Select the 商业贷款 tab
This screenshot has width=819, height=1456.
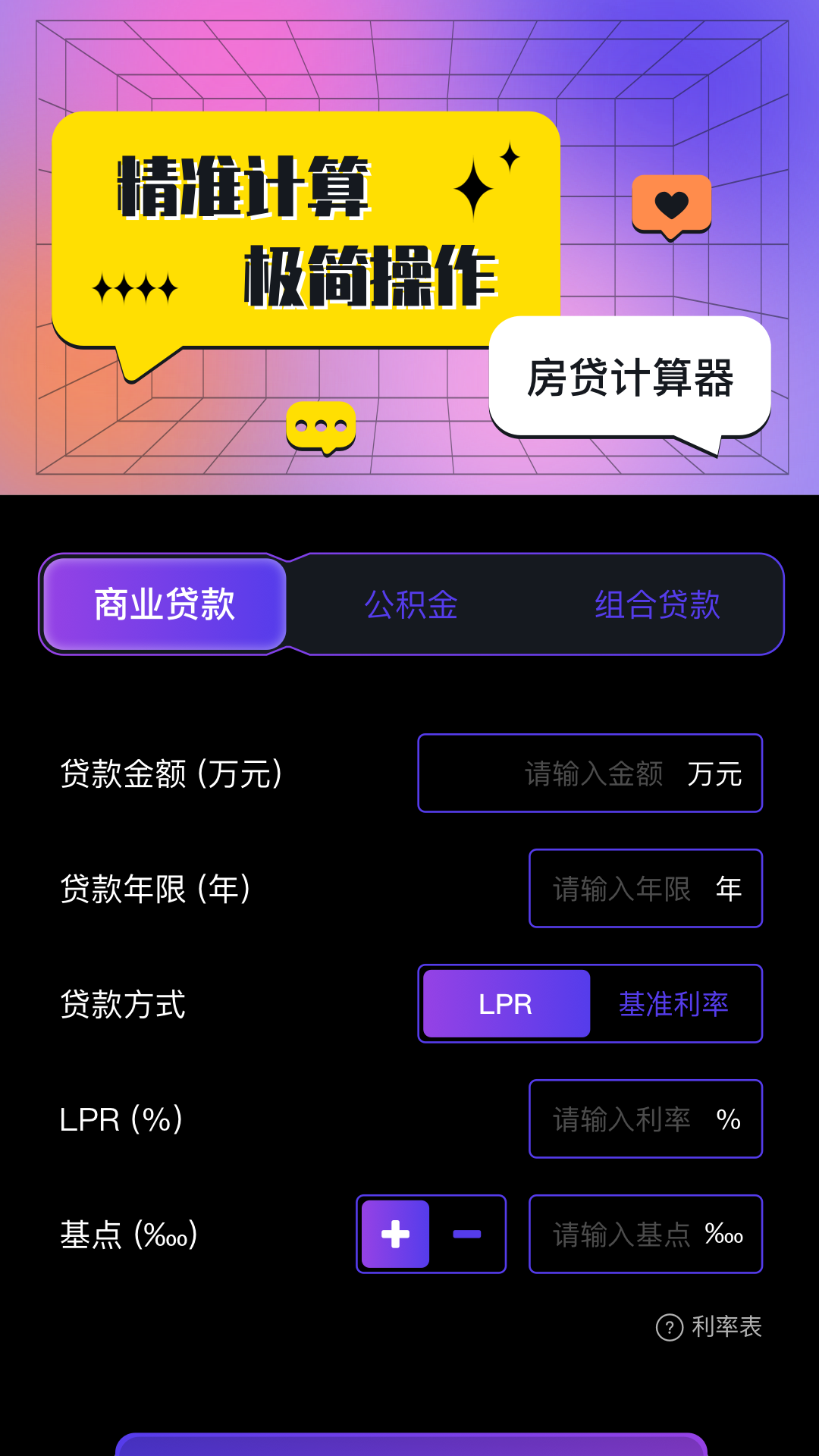pyautogui.click(x=164, y=603)
